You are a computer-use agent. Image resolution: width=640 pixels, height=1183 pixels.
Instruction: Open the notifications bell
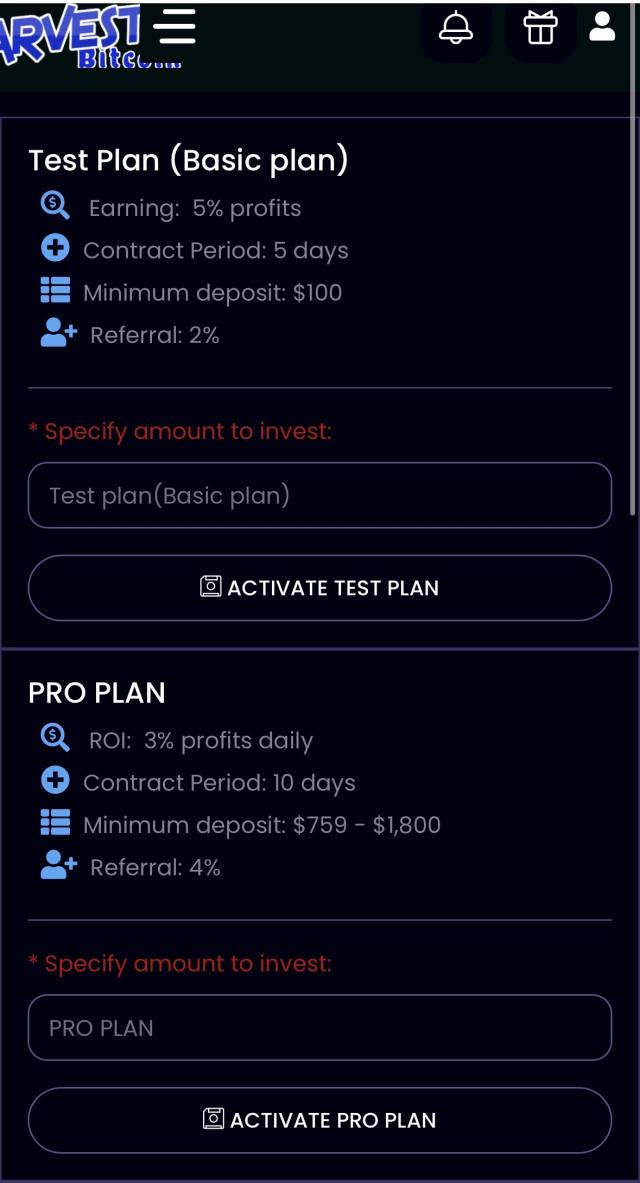[456, 27]
